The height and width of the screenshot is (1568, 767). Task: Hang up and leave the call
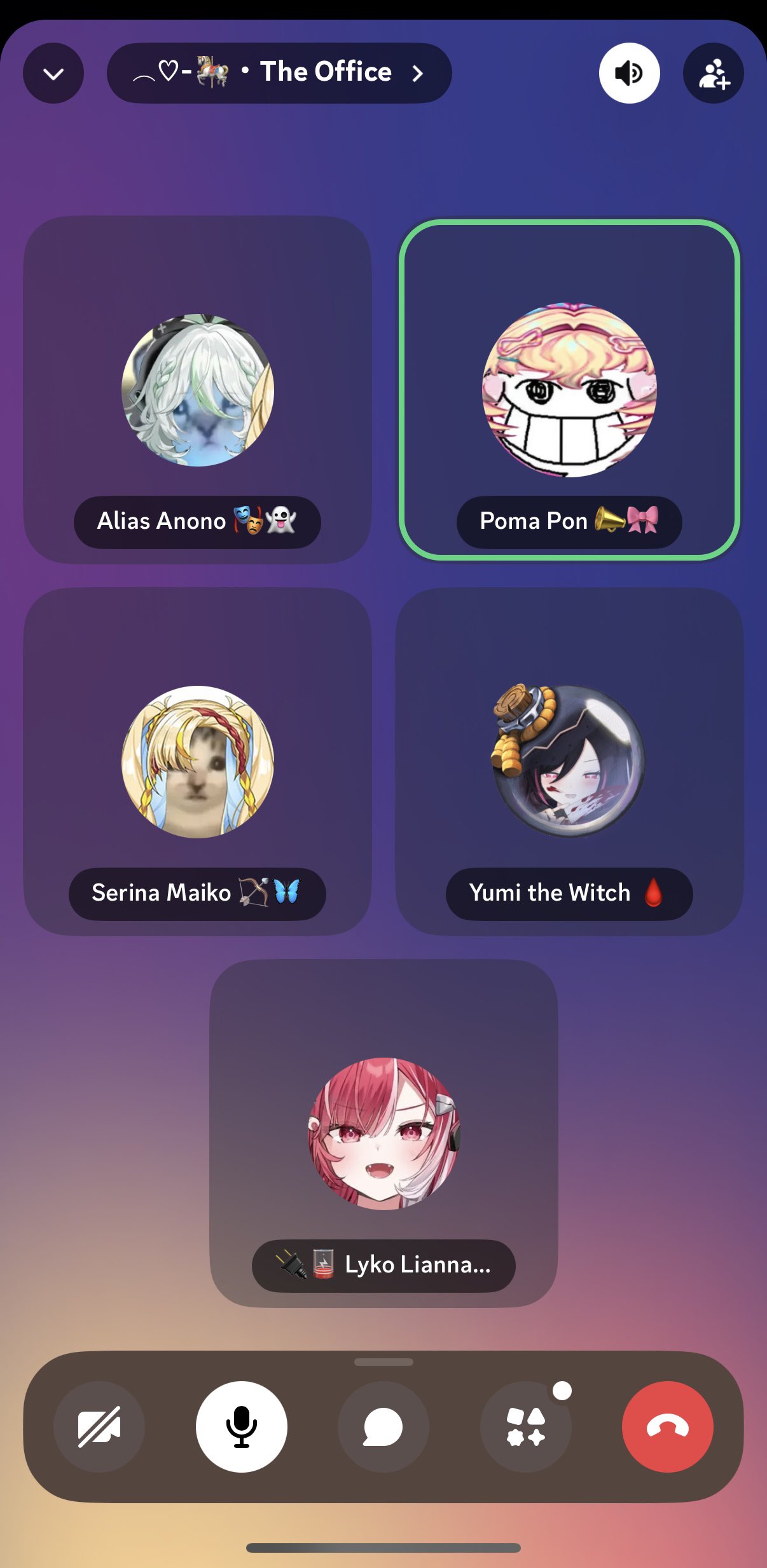pos(668,1427)
